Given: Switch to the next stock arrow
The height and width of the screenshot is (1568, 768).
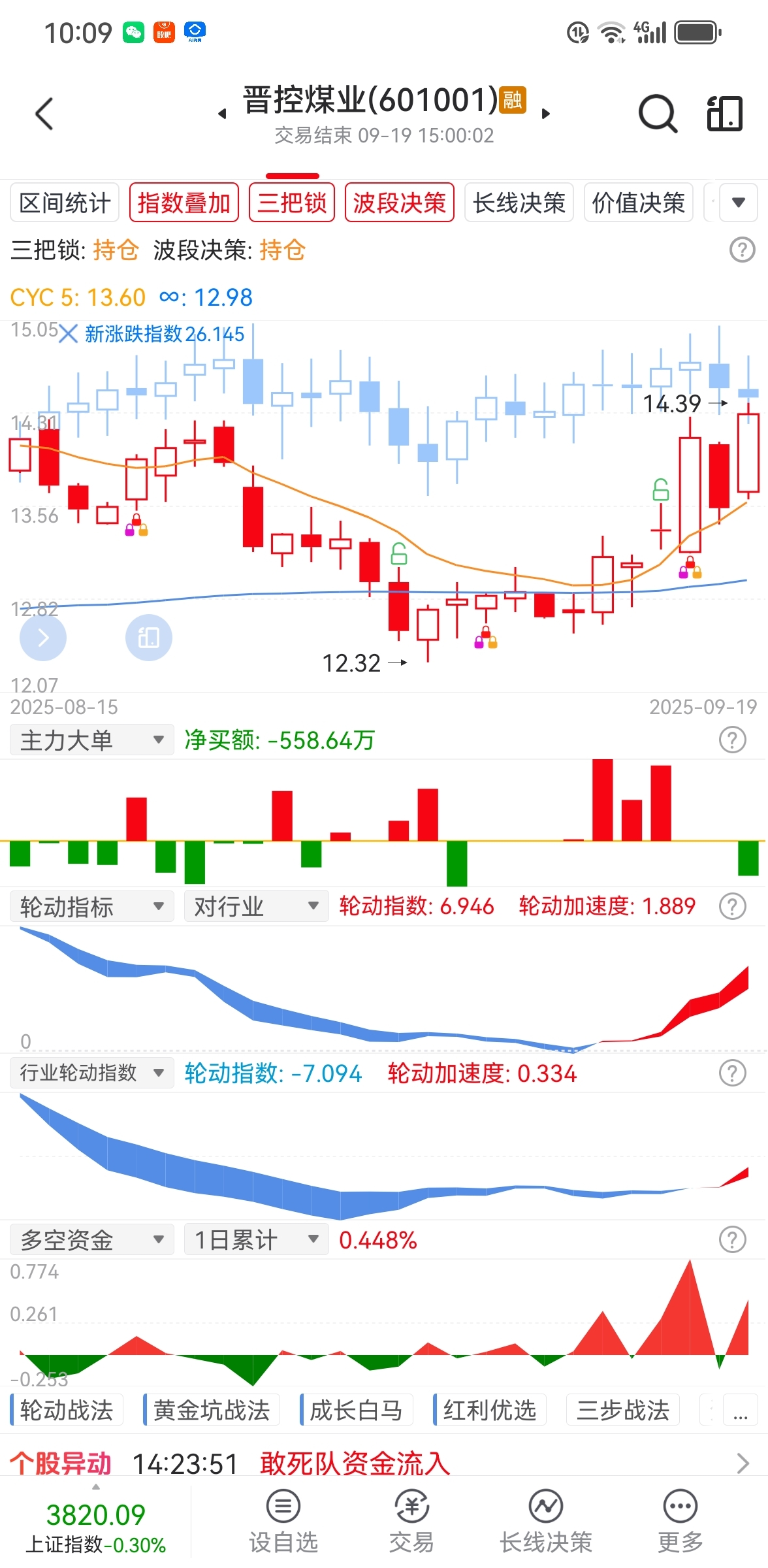Looking at the screenshot, I should click(546, 114).
